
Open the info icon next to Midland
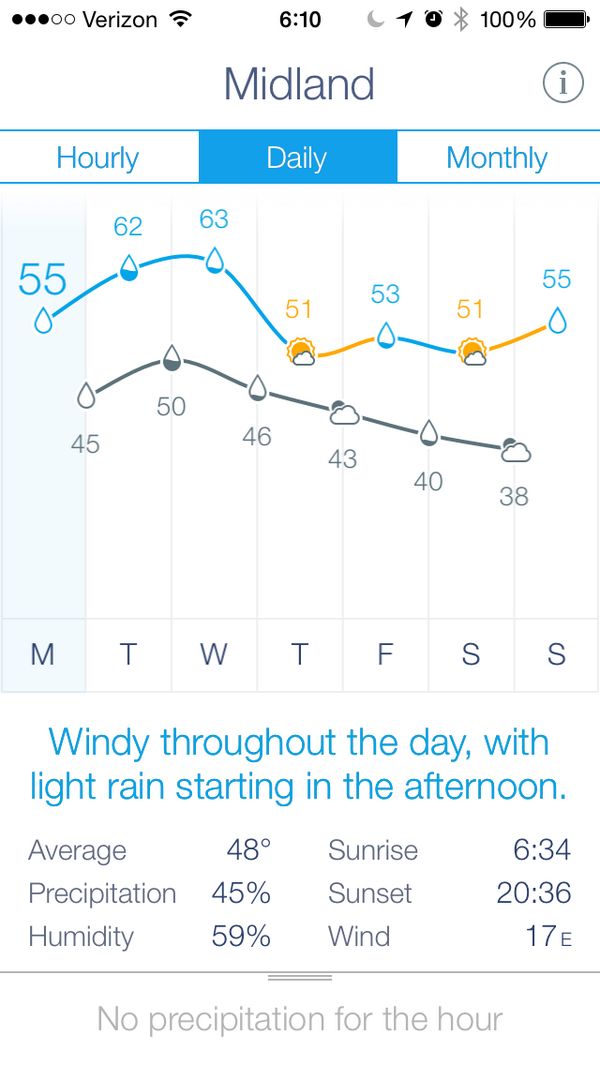click(x=563, y=84)
